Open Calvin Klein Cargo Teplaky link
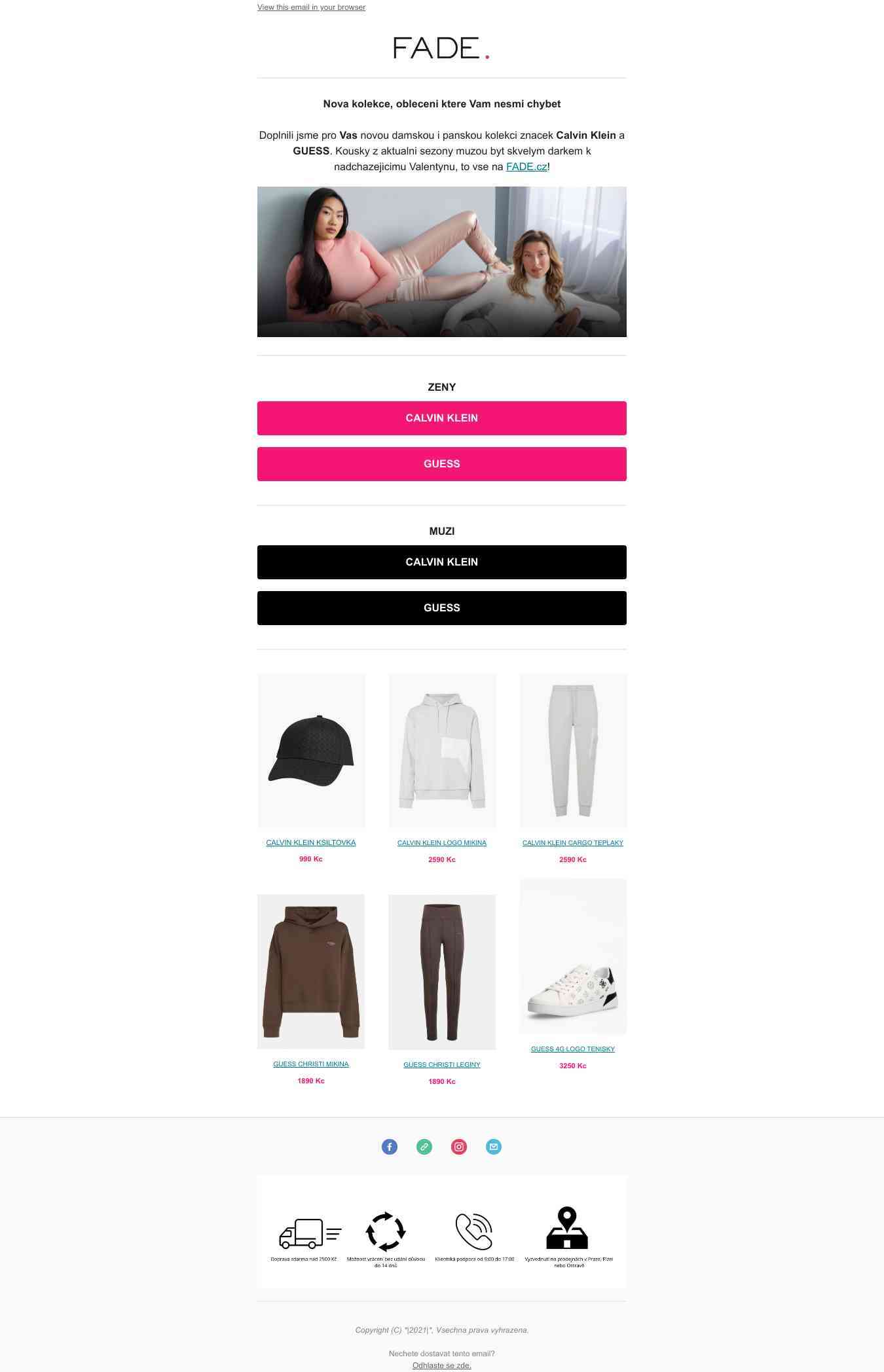 [x=572, y=842]
